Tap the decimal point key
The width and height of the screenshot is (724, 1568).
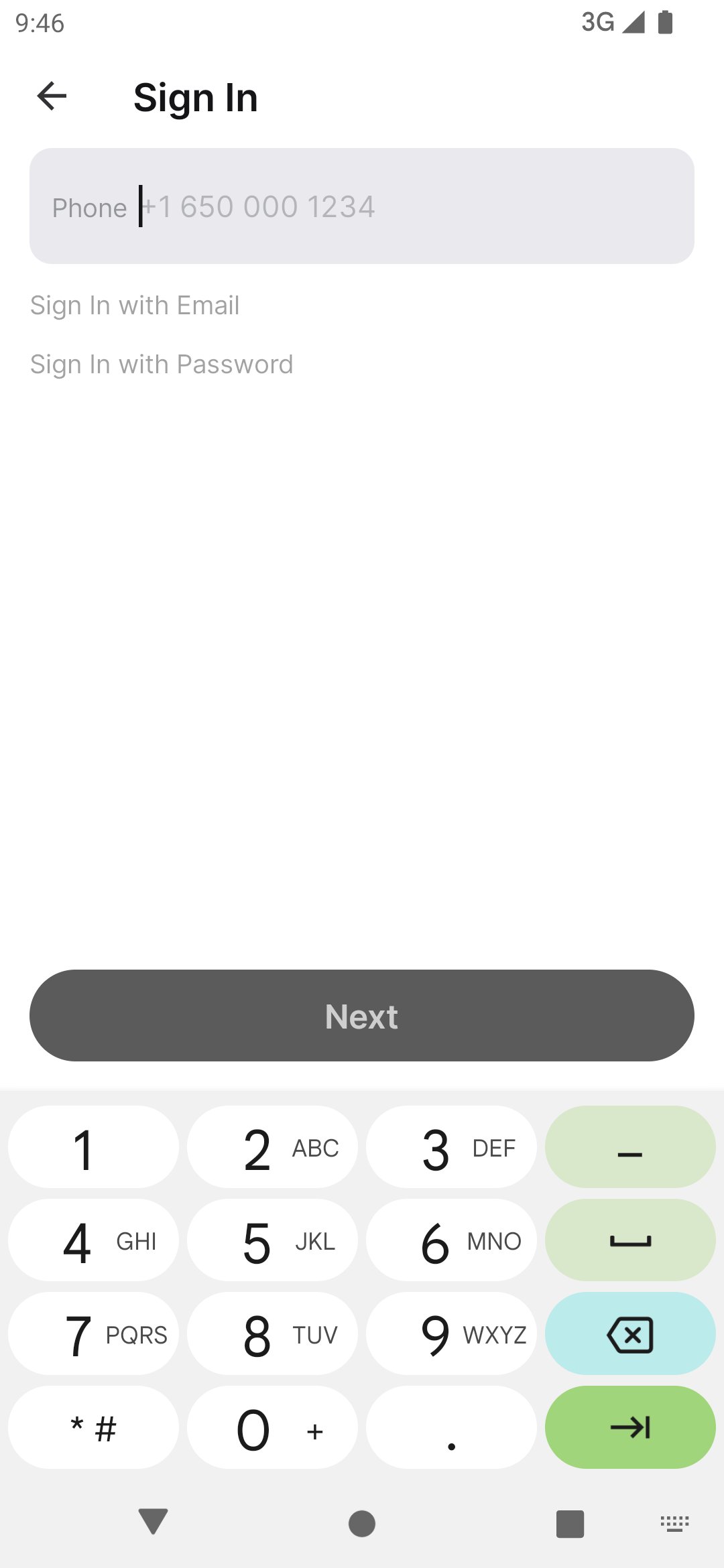(x=450, y=1428)
